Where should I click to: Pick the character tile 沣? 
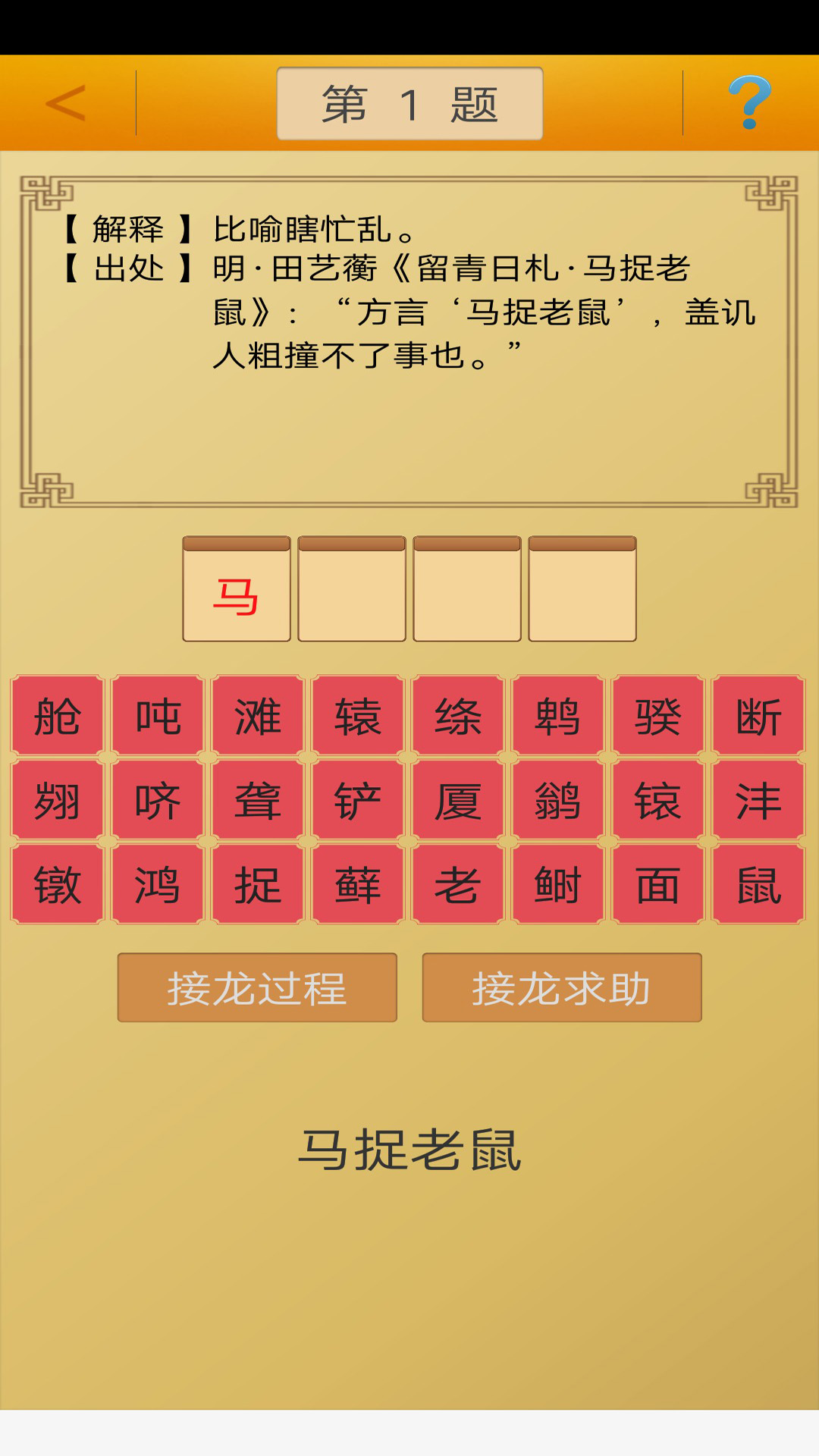coord(758,801)
